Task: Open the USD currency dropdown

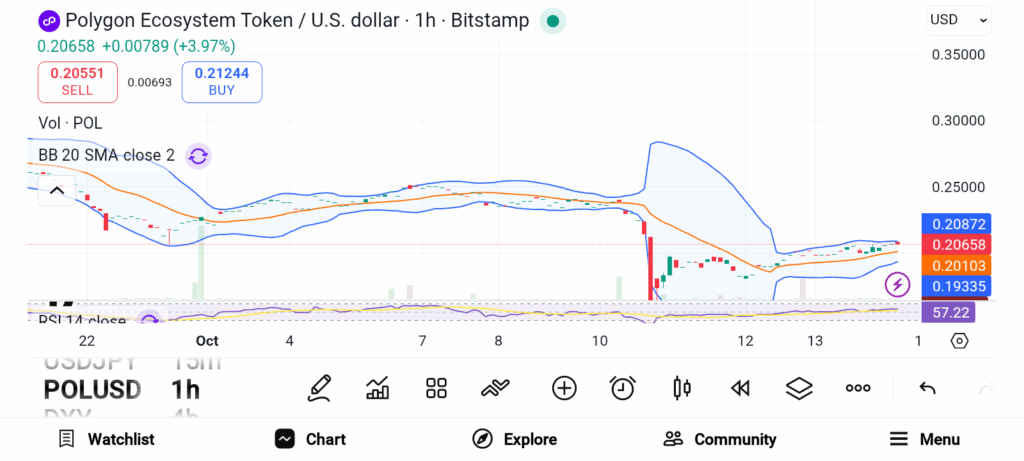Action: [958, 19]
